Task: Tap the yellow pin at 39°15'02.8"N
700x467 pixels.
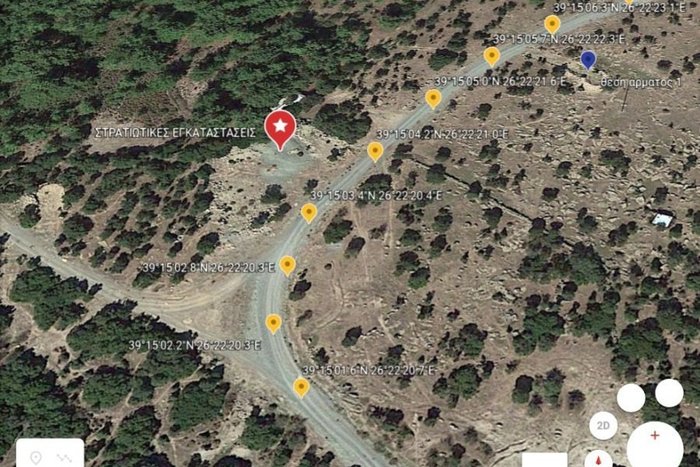Action: (x=287, y=264)
